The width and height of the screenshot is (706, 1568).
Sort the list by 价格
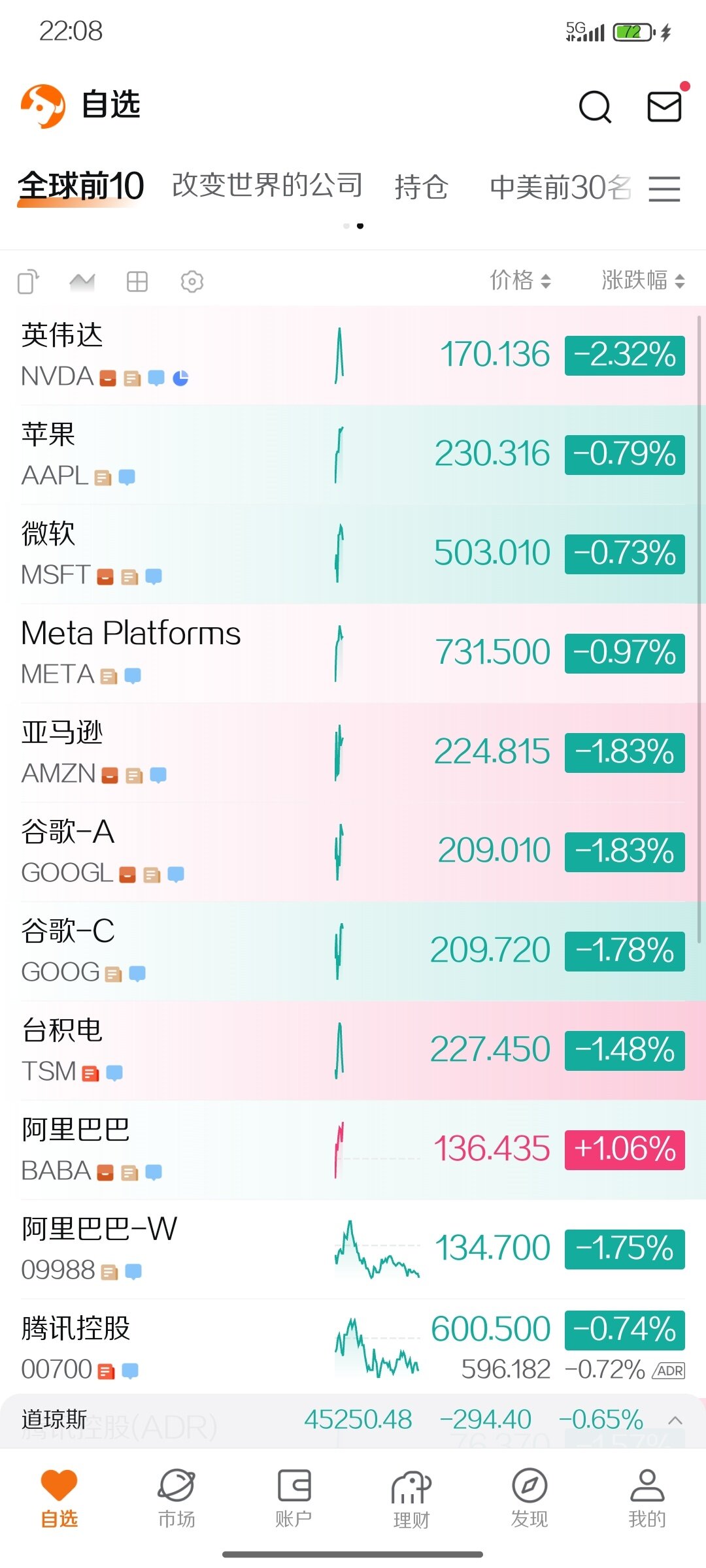[520, 280]
